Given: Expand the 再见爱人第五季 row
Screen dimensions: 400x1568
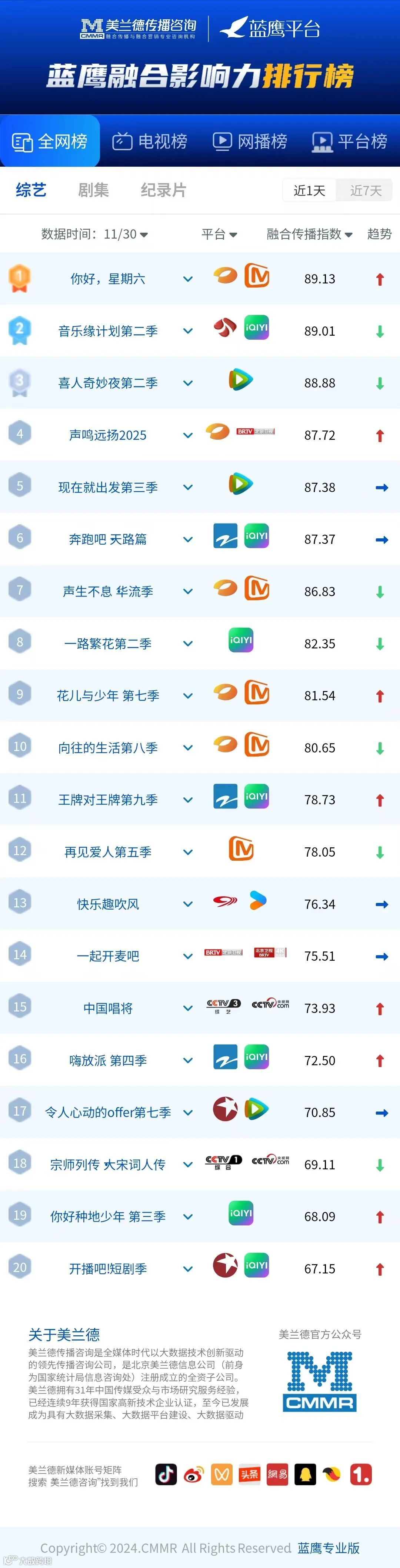Looking at the screenshot, I should click(188, 852).
